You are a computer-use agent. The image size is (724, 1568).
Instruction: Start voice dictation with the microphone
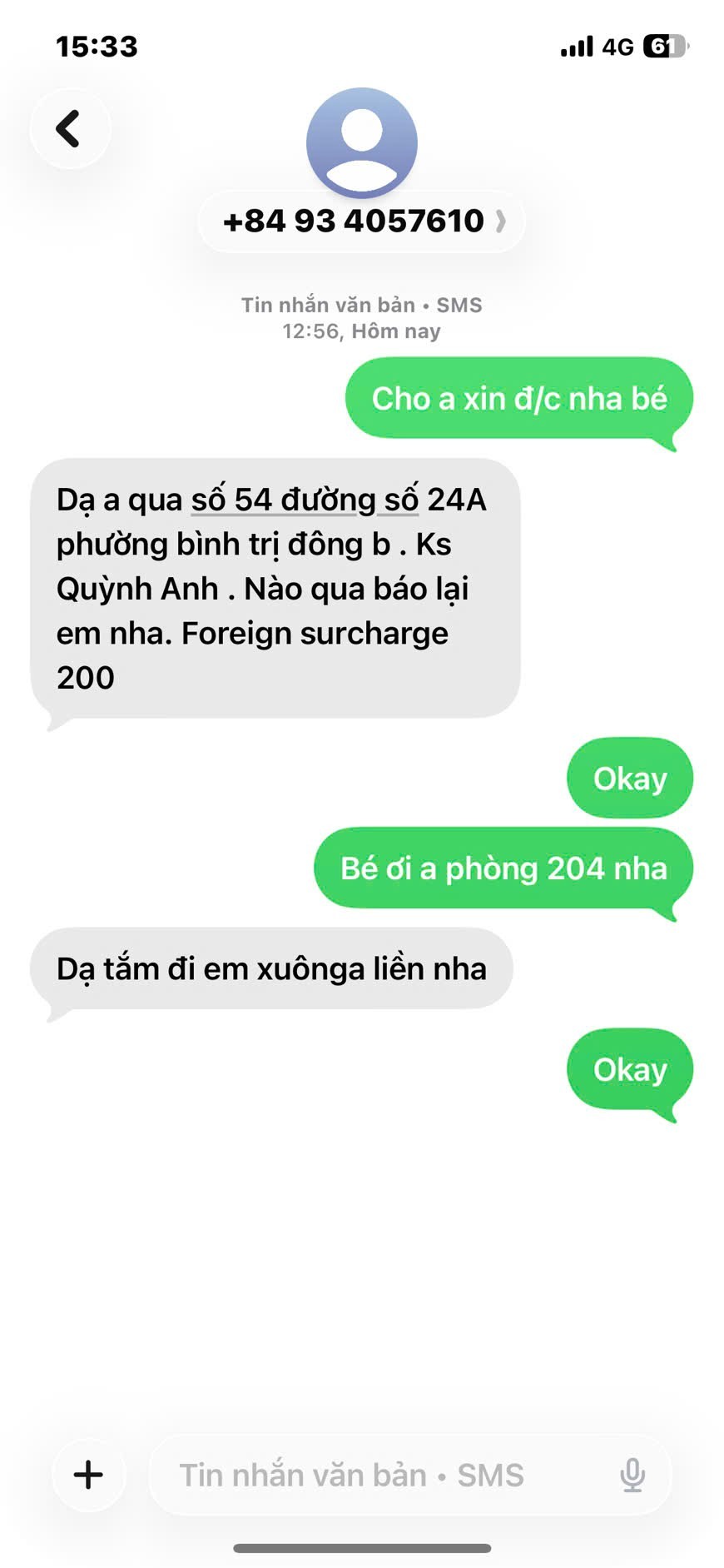point(632,1475)
